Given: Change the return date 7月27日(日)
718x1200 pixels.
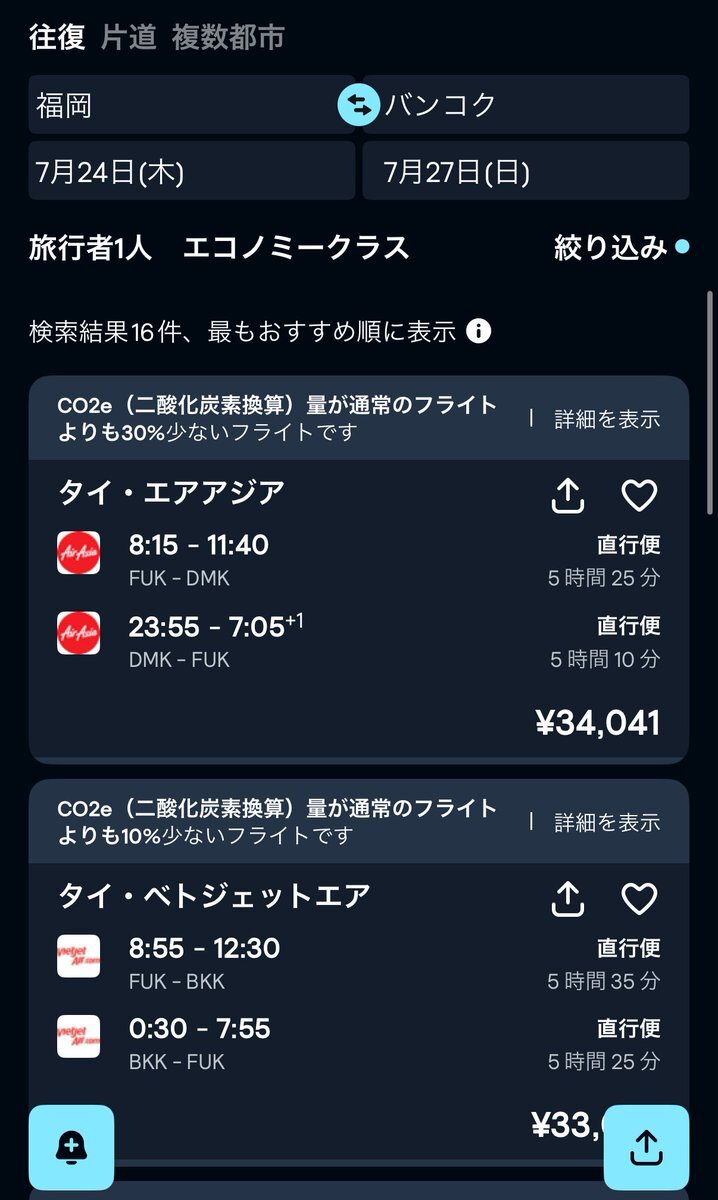Looking at the screenshot, I should click(x=526, y=171).
